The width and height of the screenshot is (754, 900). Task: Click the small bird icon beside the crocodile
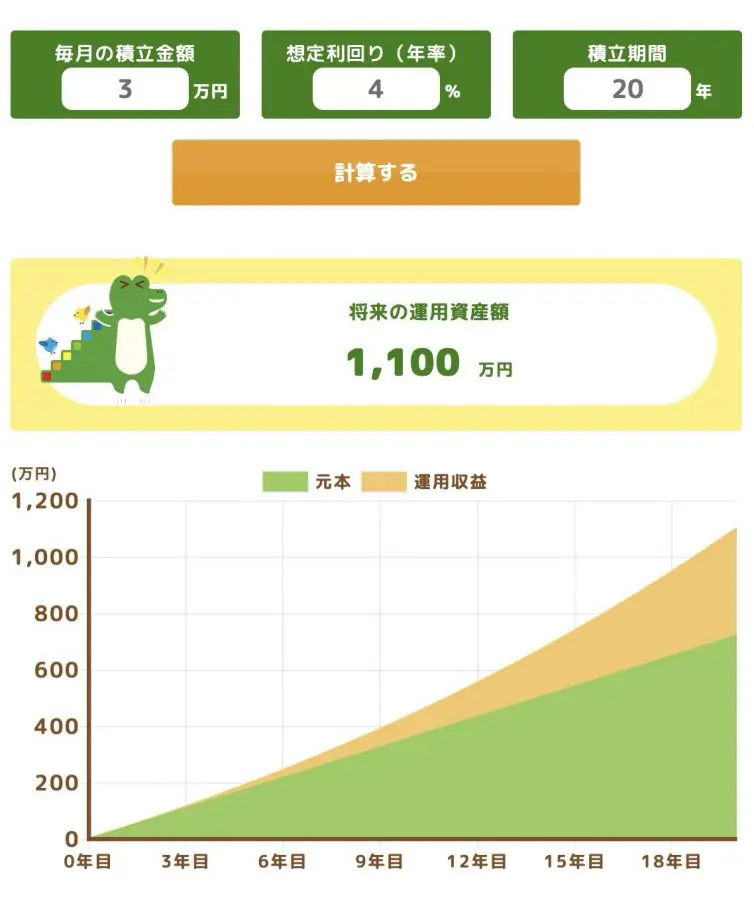[x=48, y=343]
